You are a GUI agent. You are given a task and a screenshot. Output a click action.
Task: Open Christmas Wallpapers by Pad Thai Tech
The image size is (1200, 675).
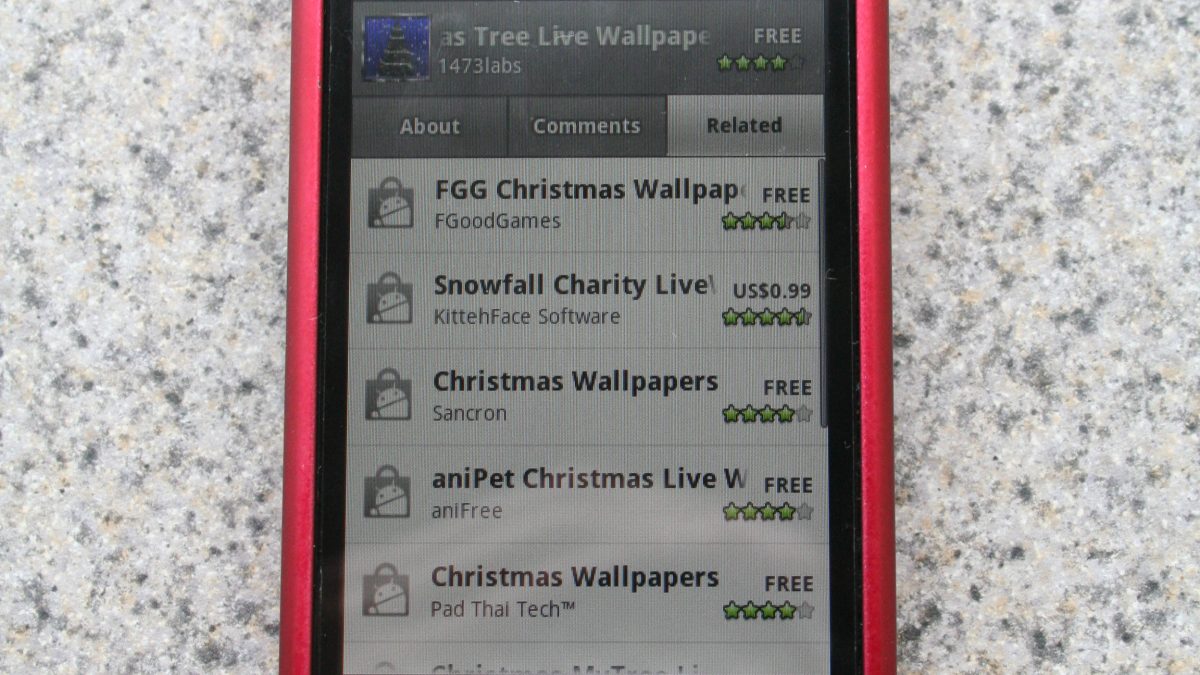click(x=585, y=591)
